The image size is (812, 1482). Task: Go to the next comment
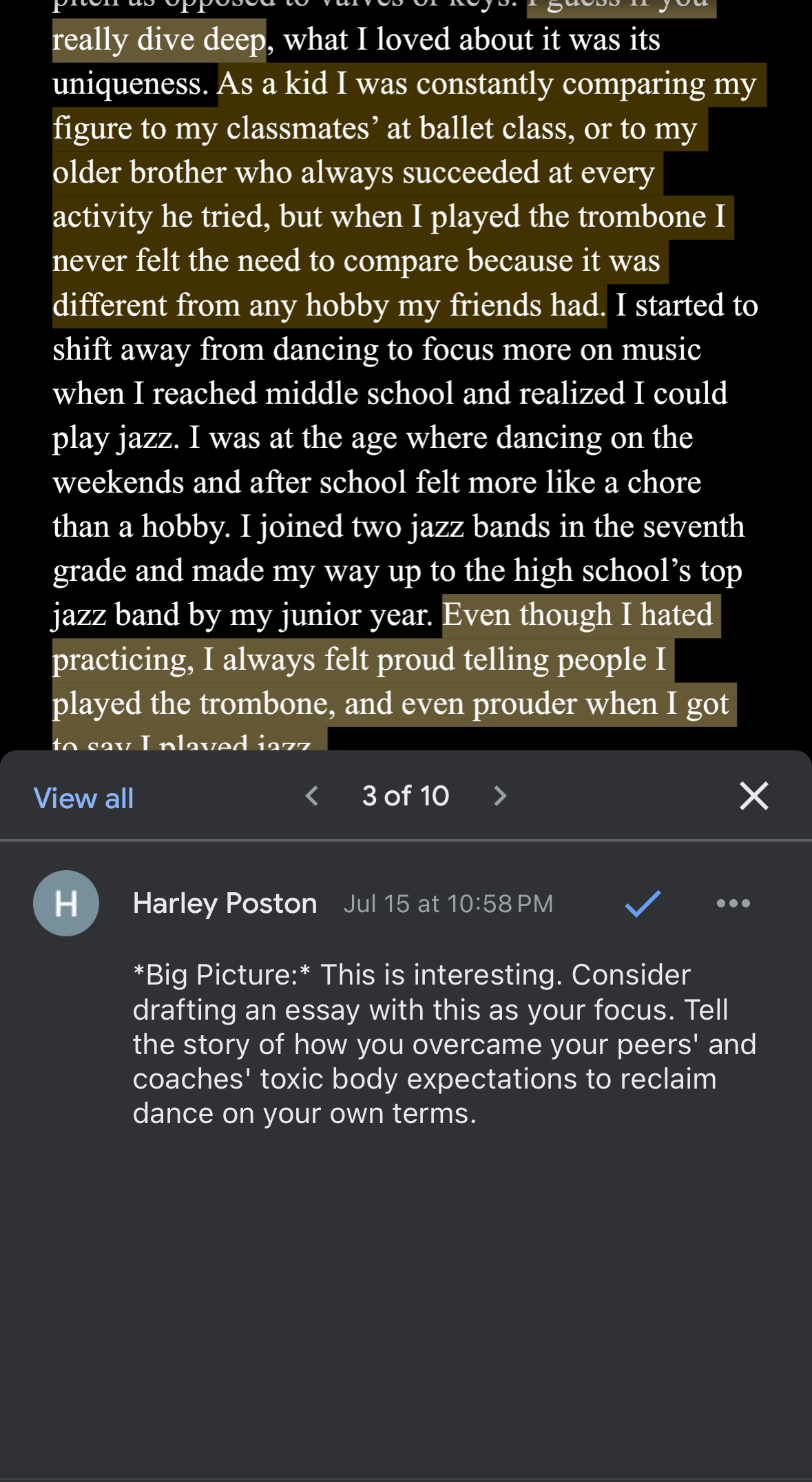(500, 796)
